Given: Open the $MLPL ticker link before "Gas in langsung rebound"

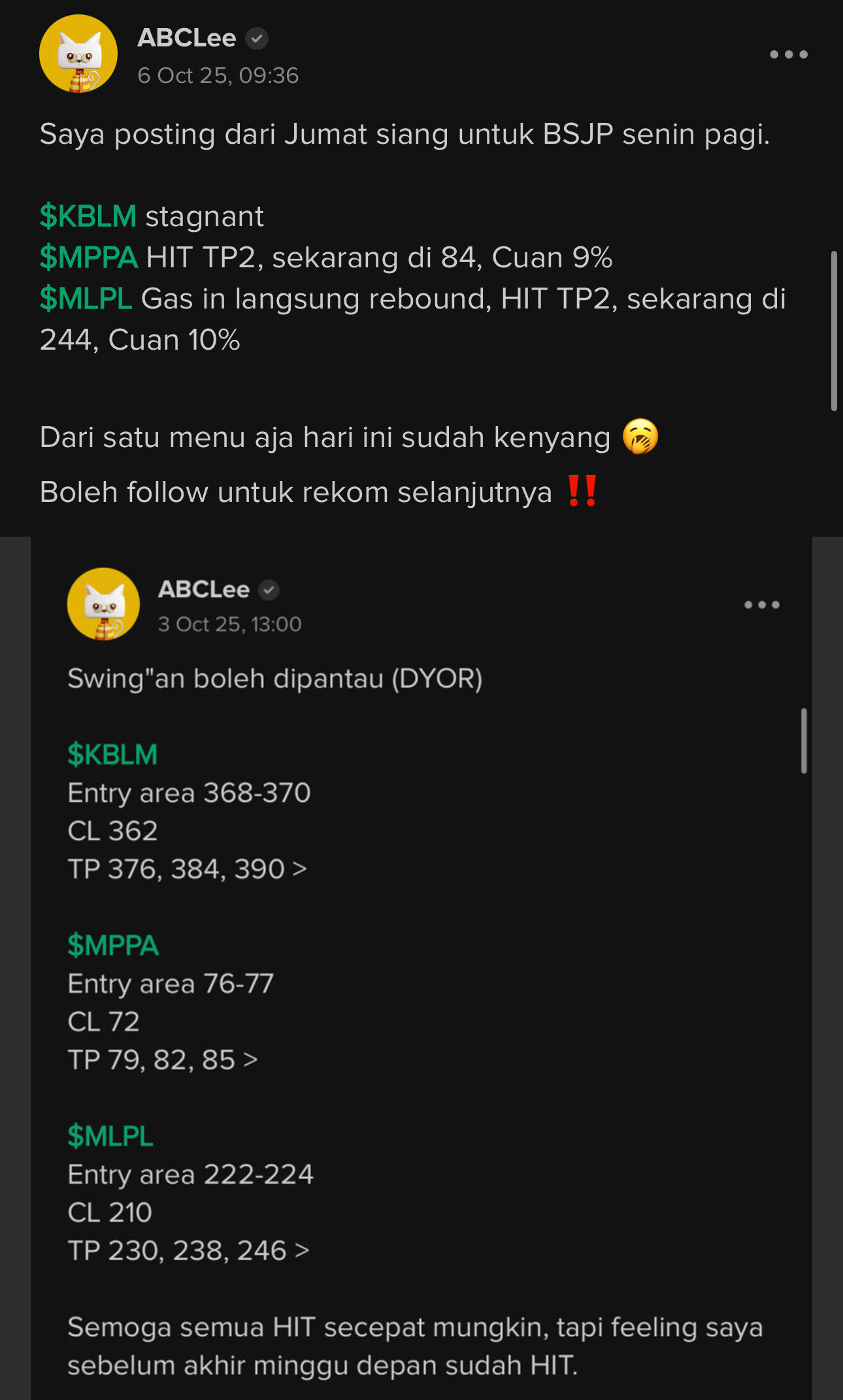Looking at the screenshot, I should pos(86,299).
